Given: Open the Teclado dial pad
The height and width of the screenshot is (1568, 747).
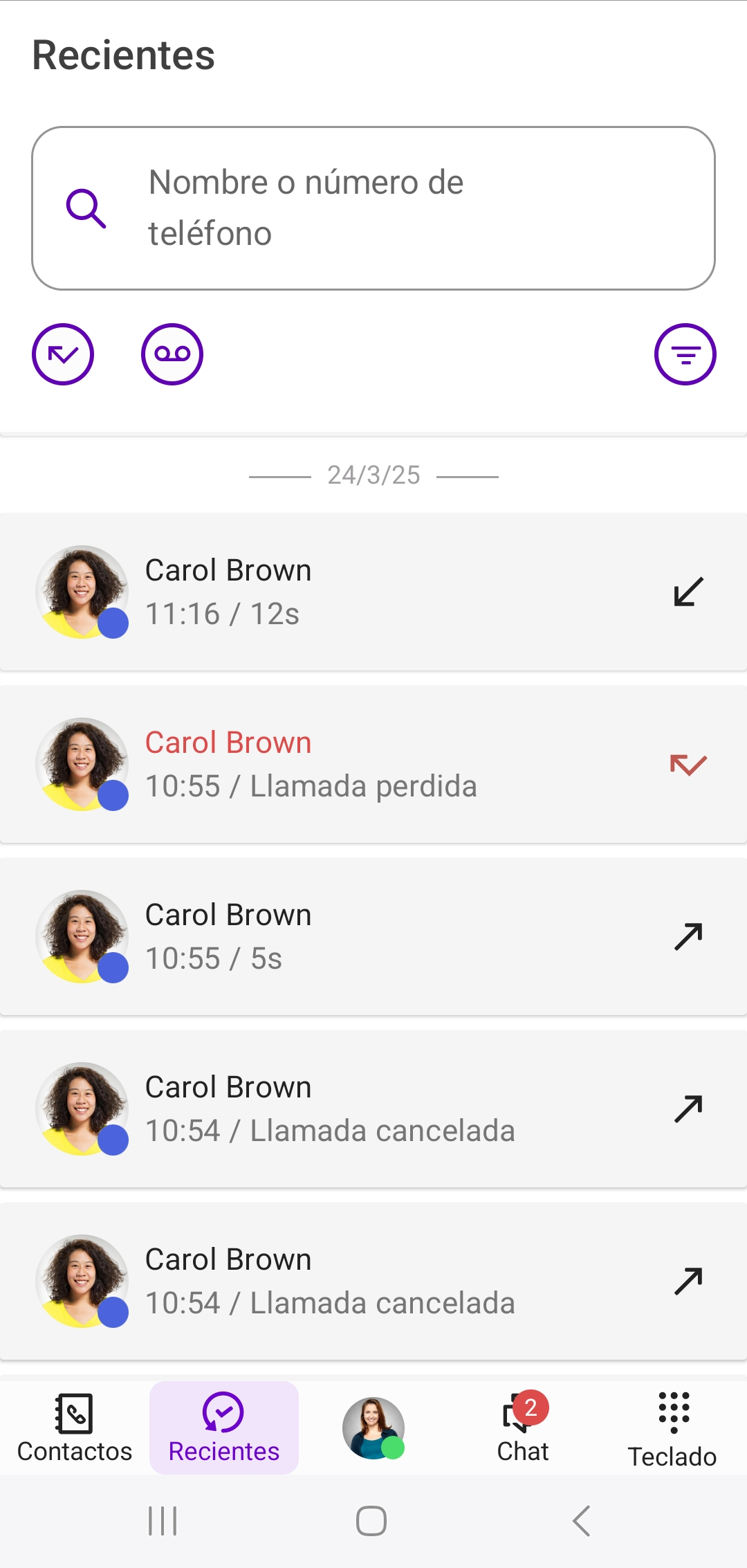Looking at the screenshot, I should (x=672, y=1428).
